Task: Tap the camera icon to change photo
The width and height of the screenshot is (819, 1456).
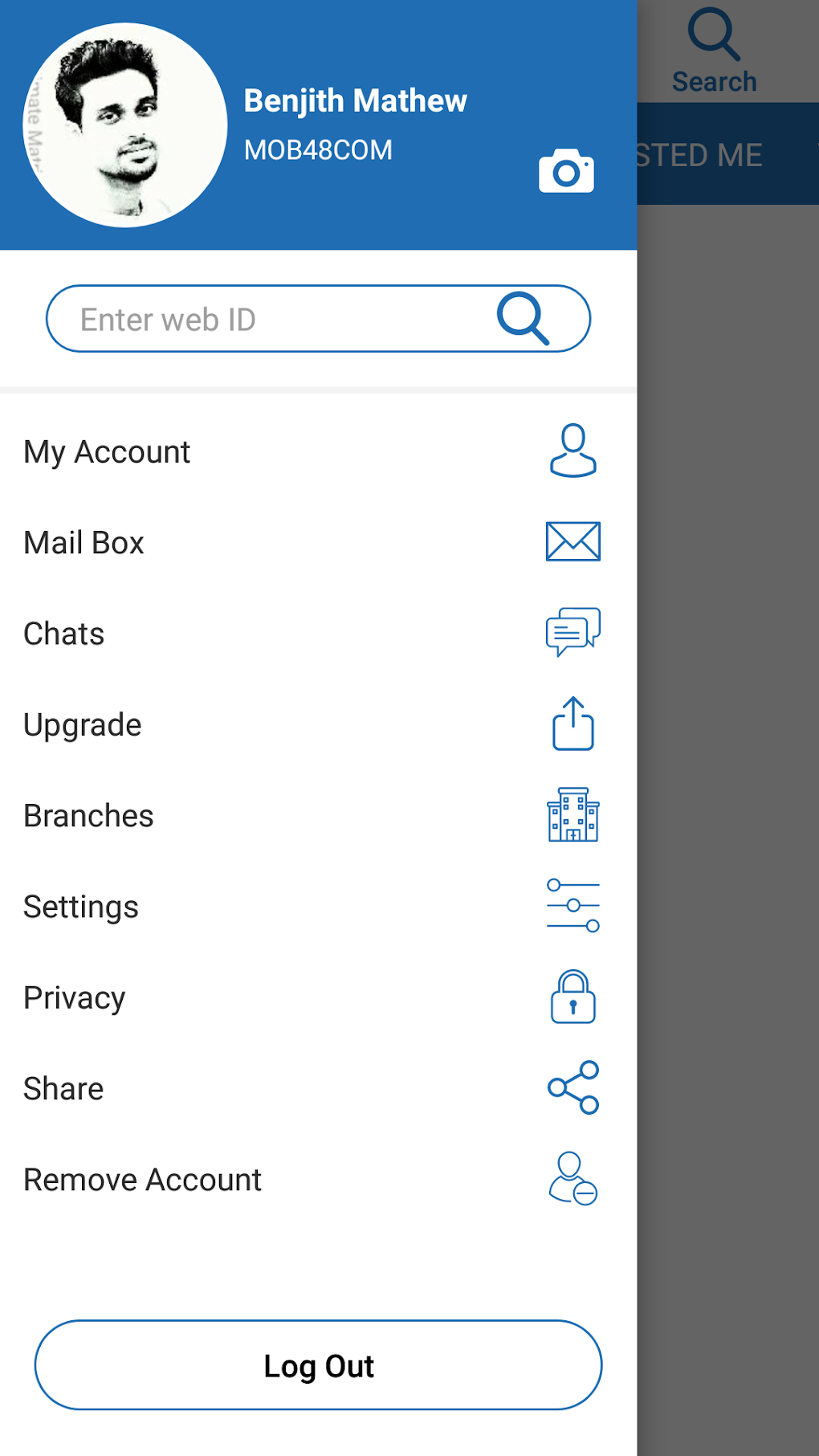Action: tap(566, 171)
